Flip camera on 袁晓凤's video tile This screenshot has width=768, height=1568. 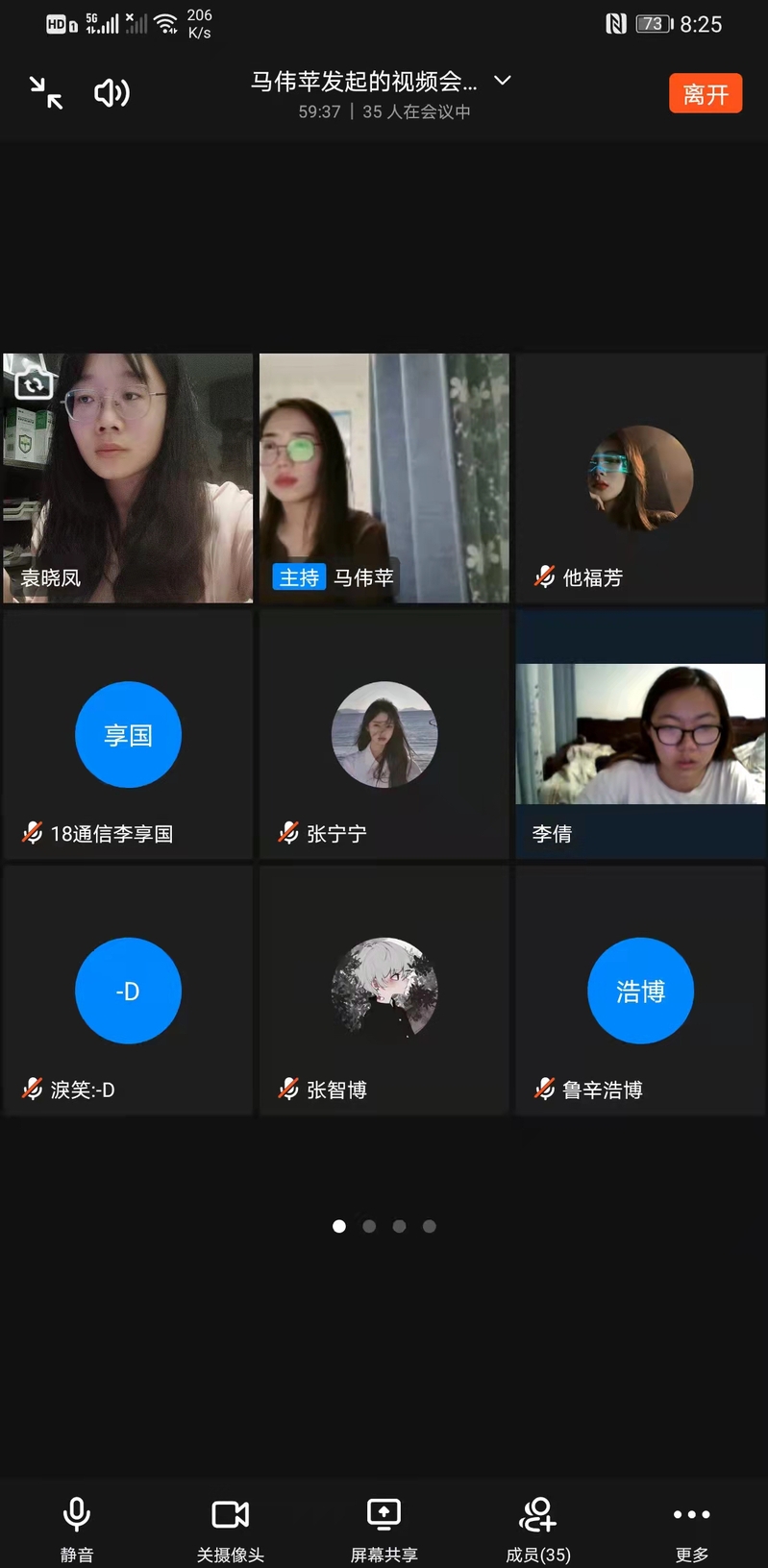tap(34, 382)
